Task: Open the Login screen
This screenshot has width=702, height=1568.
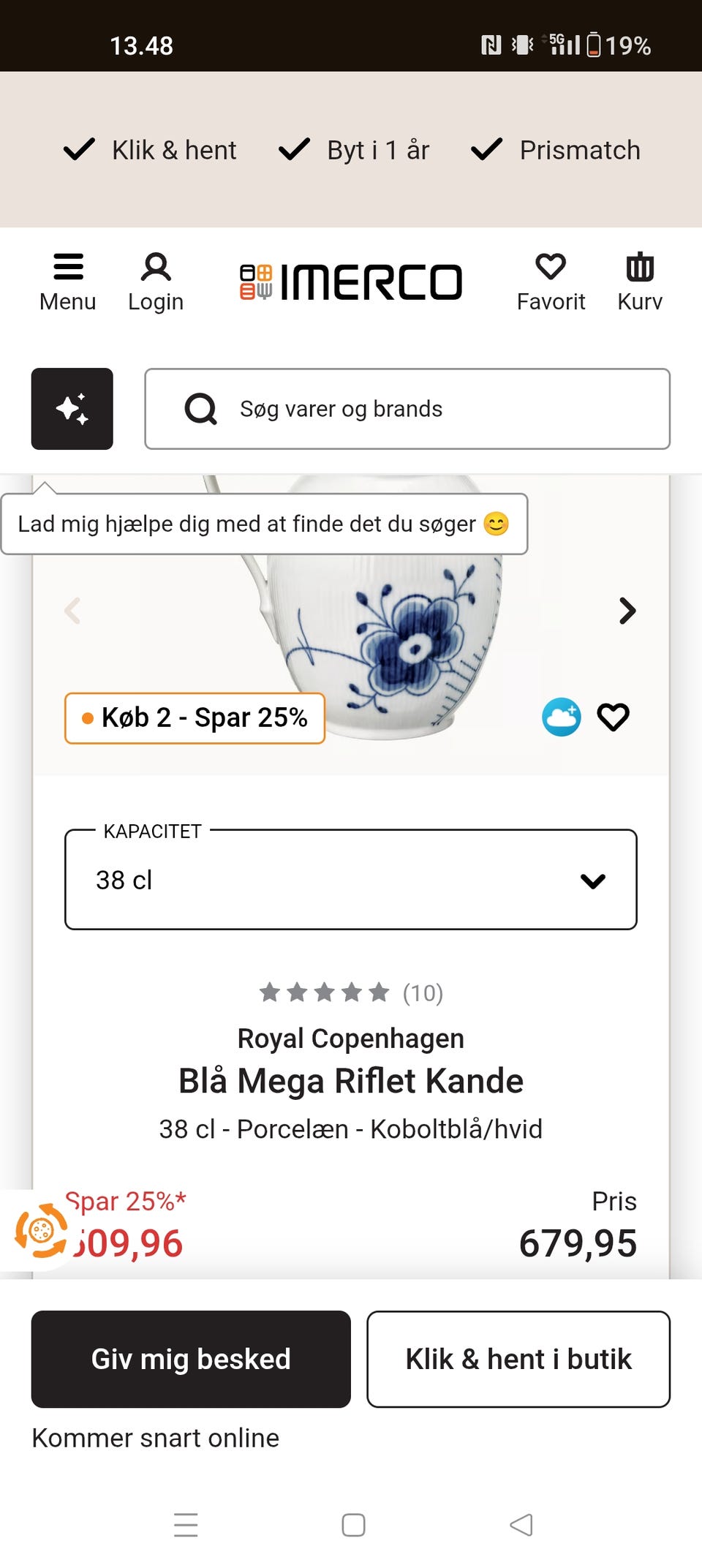Action: click(155, 280)
